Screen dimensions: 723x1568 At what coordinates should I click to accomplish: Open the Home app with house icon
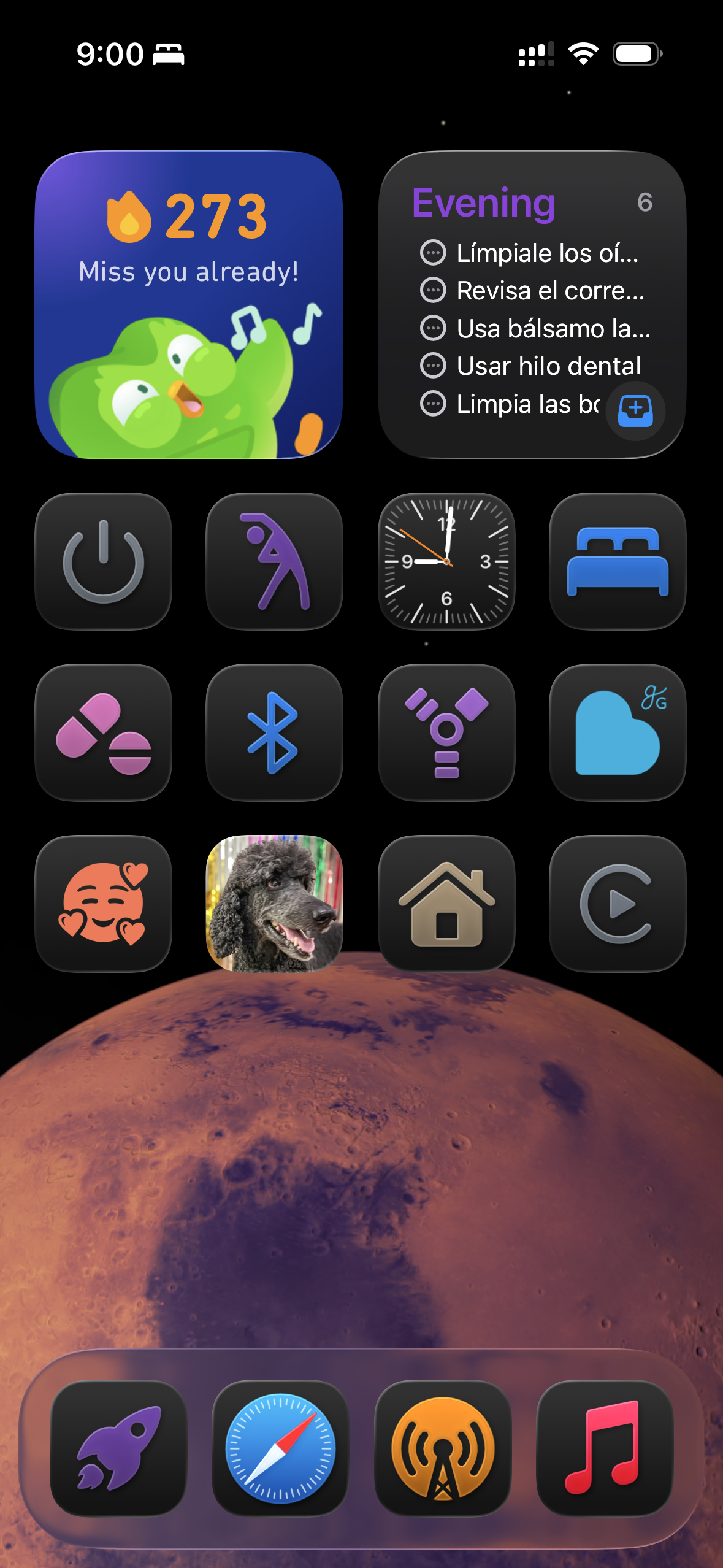(x=445, y=904)
